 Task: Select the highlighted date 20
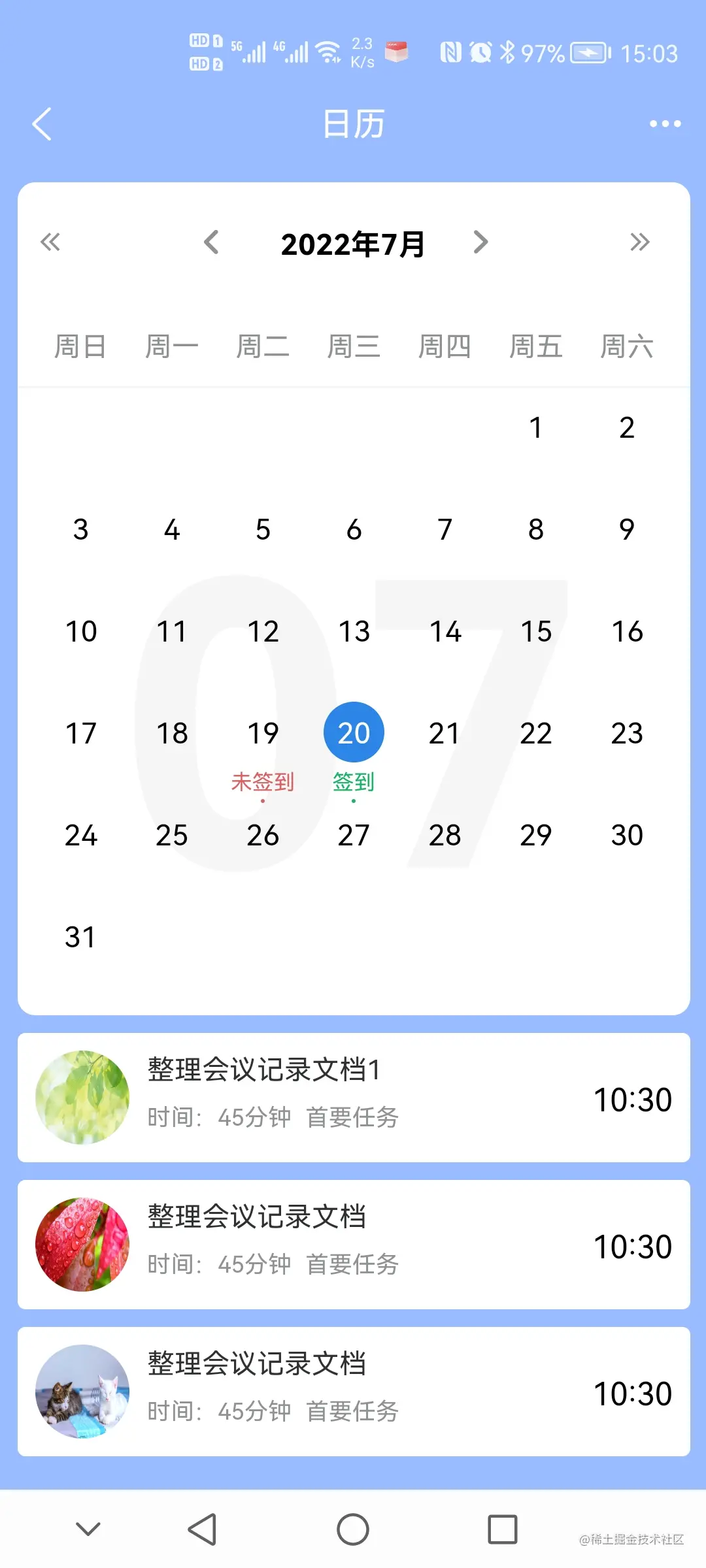coord(354,732)
